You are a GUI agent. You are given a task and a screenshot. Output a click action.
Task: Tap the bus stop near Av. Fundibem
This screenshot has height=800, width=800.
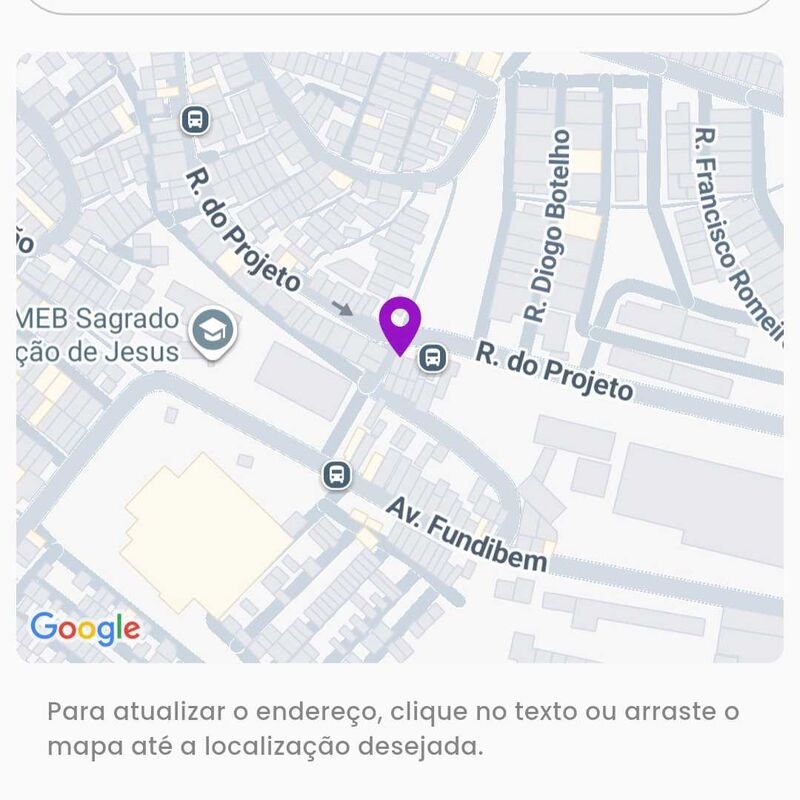(337, 474)
